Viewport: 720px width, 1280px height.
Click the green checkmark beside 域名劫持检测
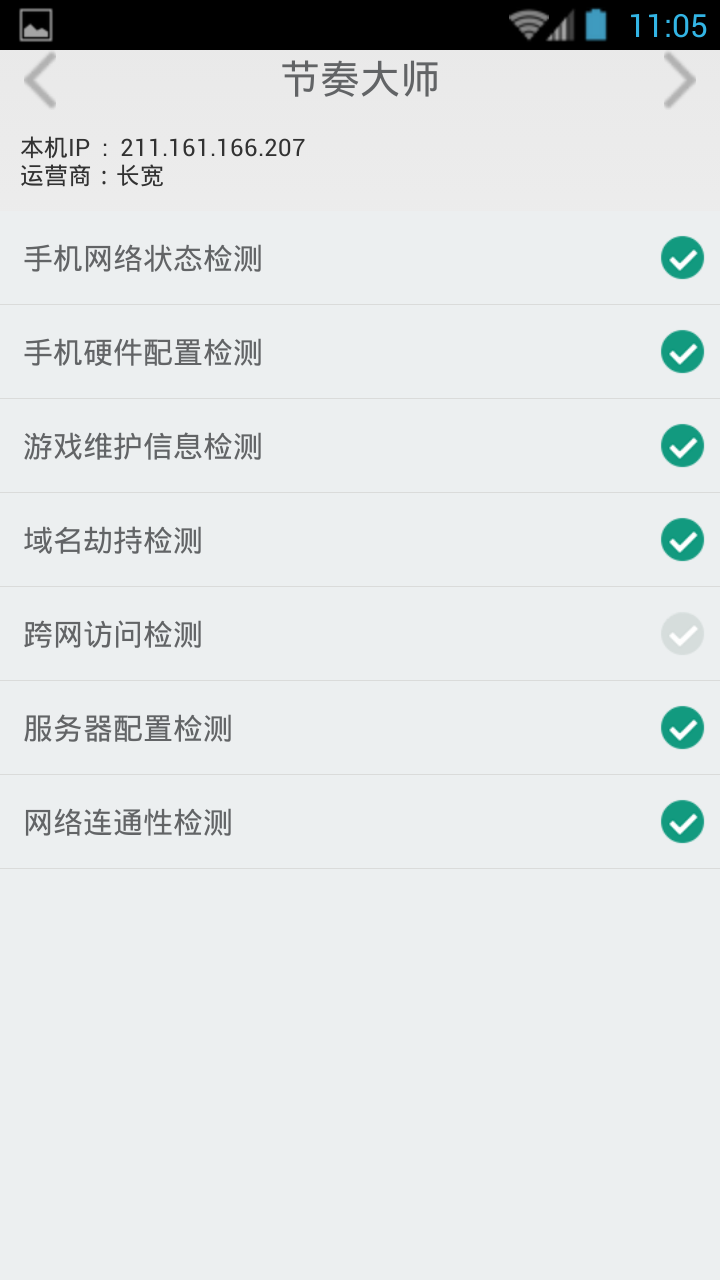pyautogui.click(x=683, y=540)
